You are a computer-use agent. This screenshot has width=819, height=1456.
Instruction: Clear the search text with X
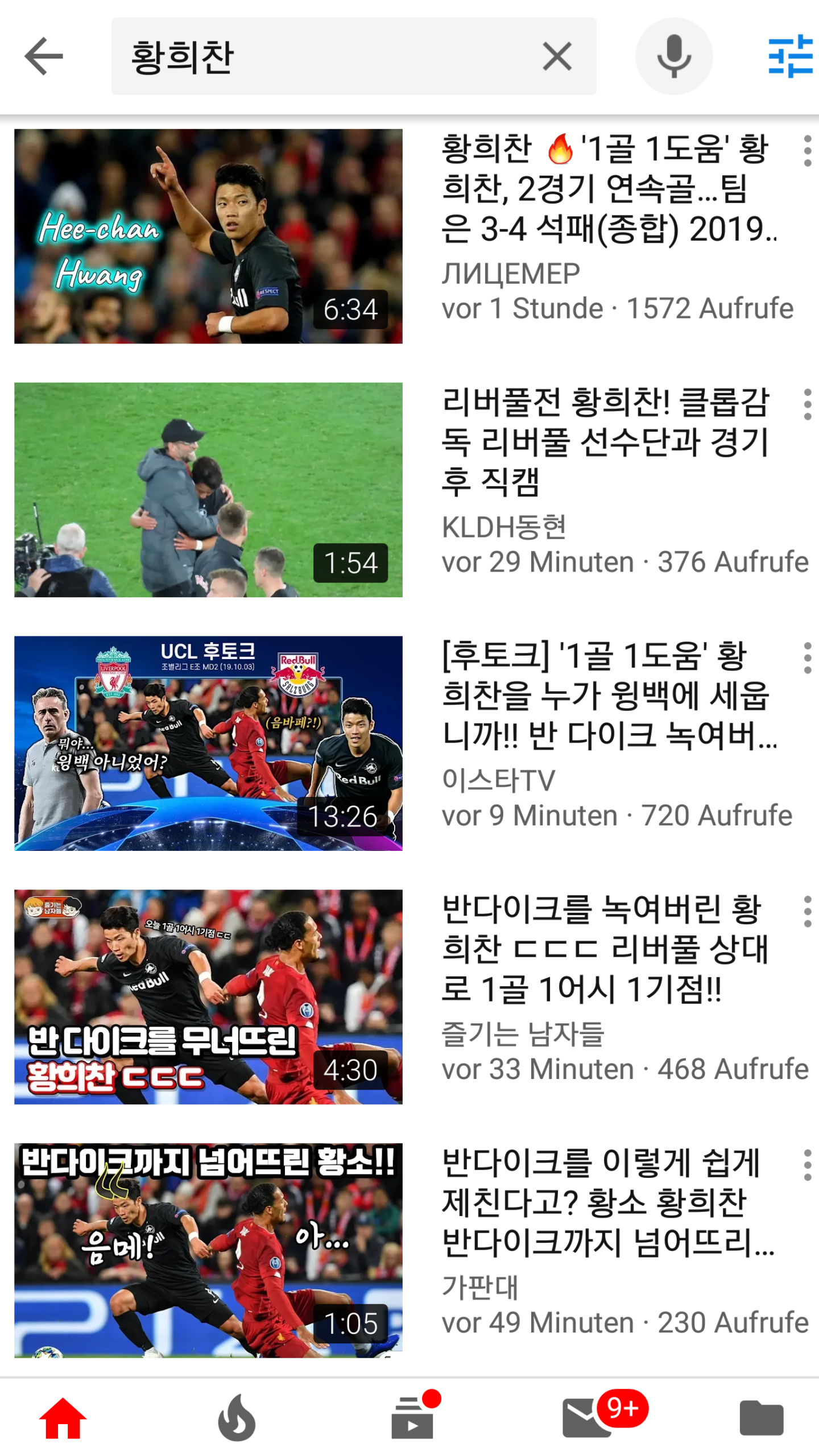coord(557,56)
